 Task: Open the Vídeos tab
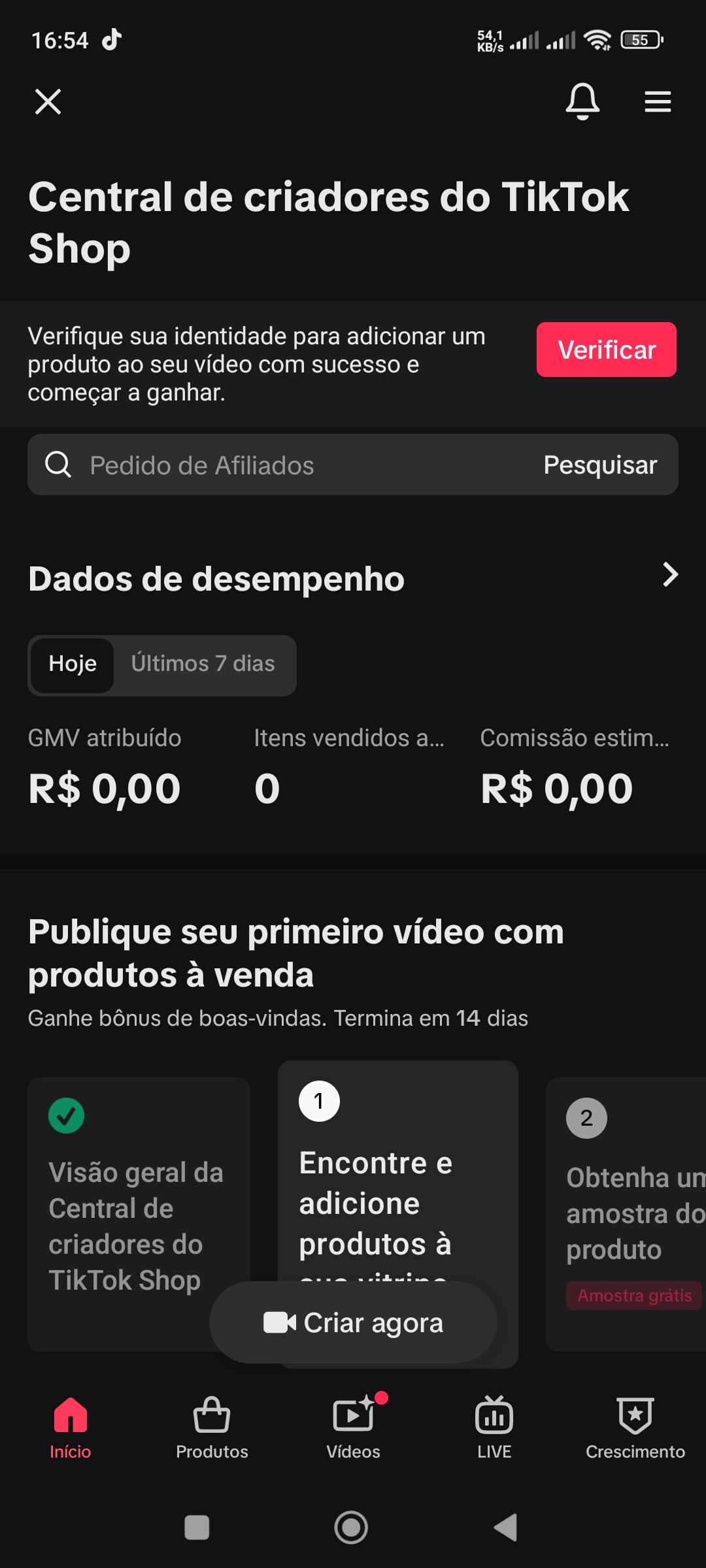pyautogui.click(x=353, y=1428)
